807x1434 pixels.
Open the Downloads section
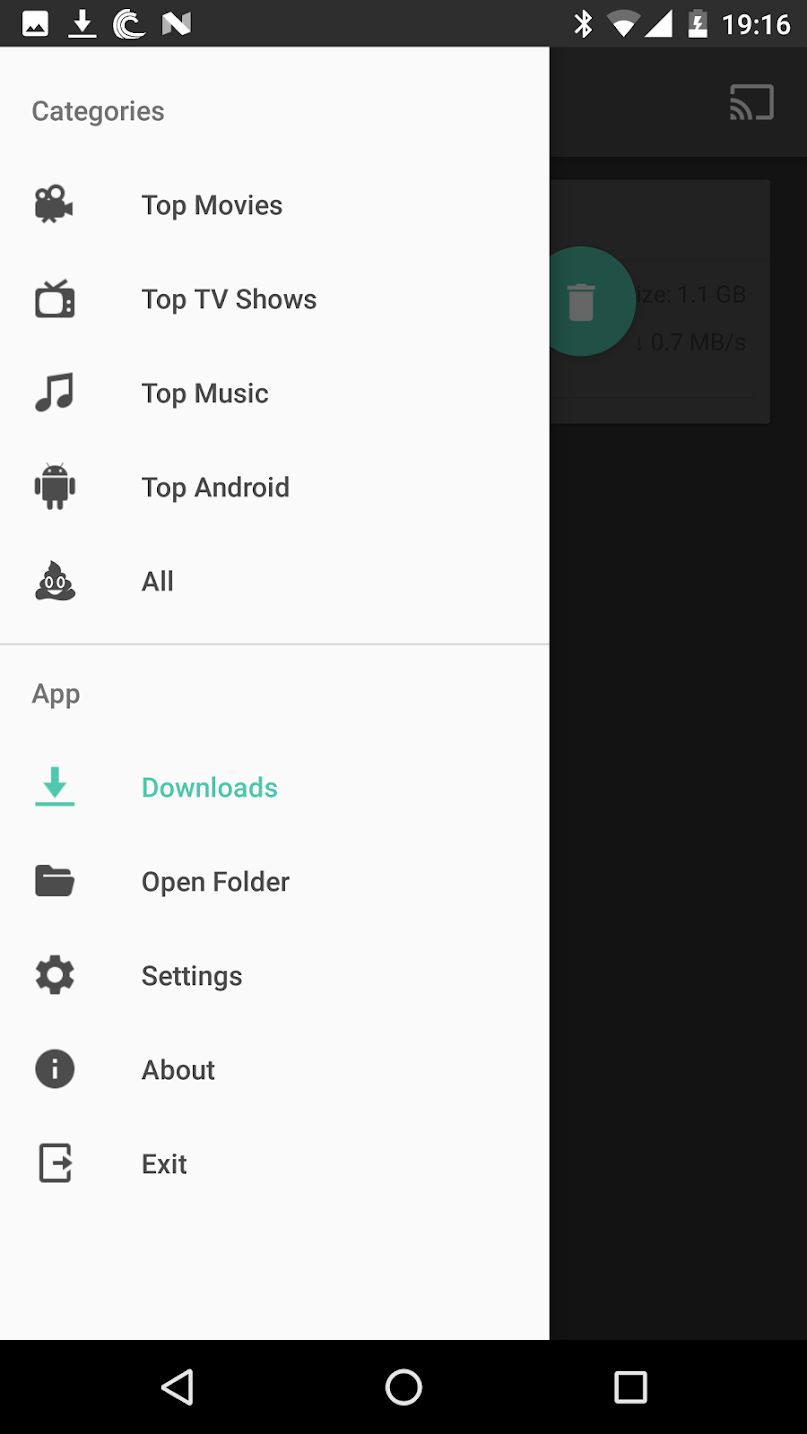click(209, 787)
